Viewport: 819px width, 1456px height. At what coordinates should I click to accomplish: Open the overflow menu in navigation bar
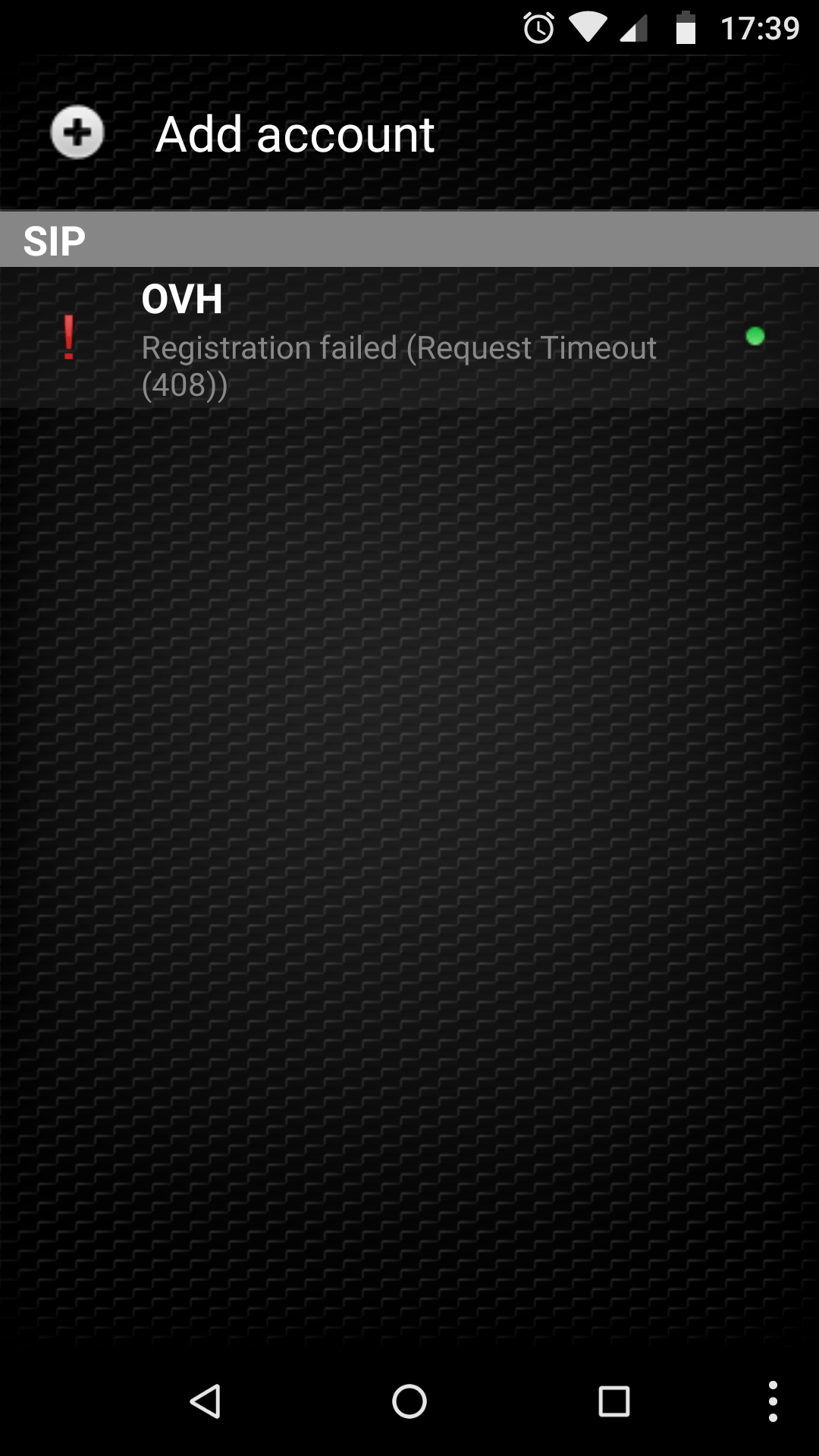click(772, 1401)
